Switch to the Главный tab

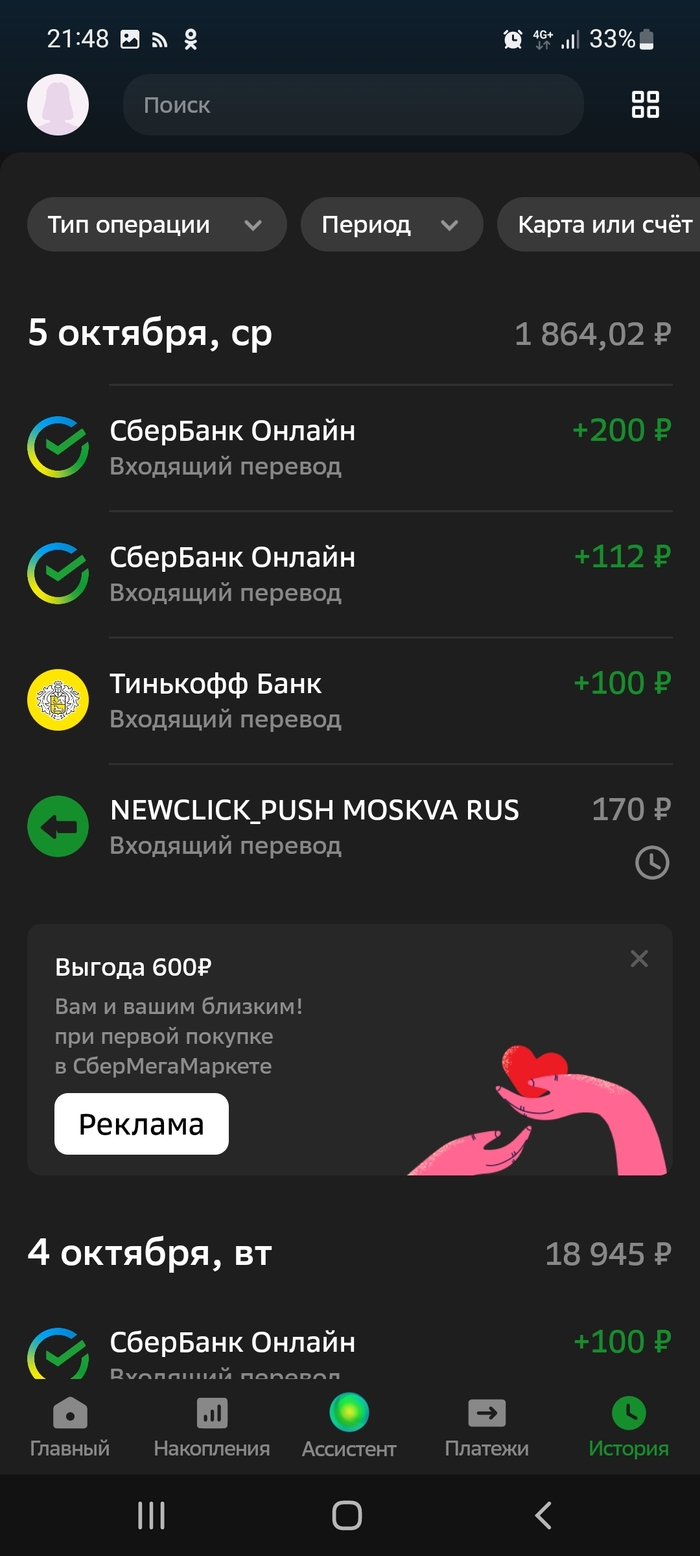(x=69, y=1428)
